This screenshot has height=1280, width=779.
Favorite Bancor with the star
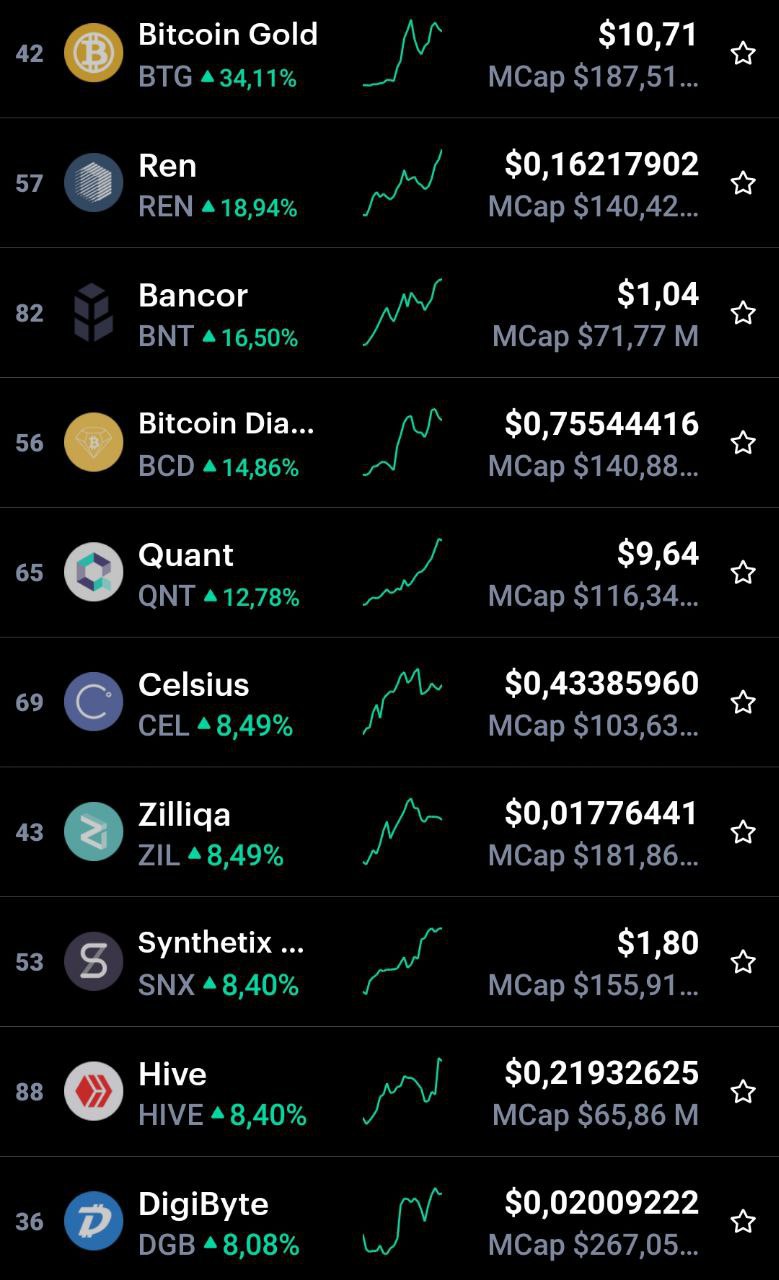click(x=743, y=313)
